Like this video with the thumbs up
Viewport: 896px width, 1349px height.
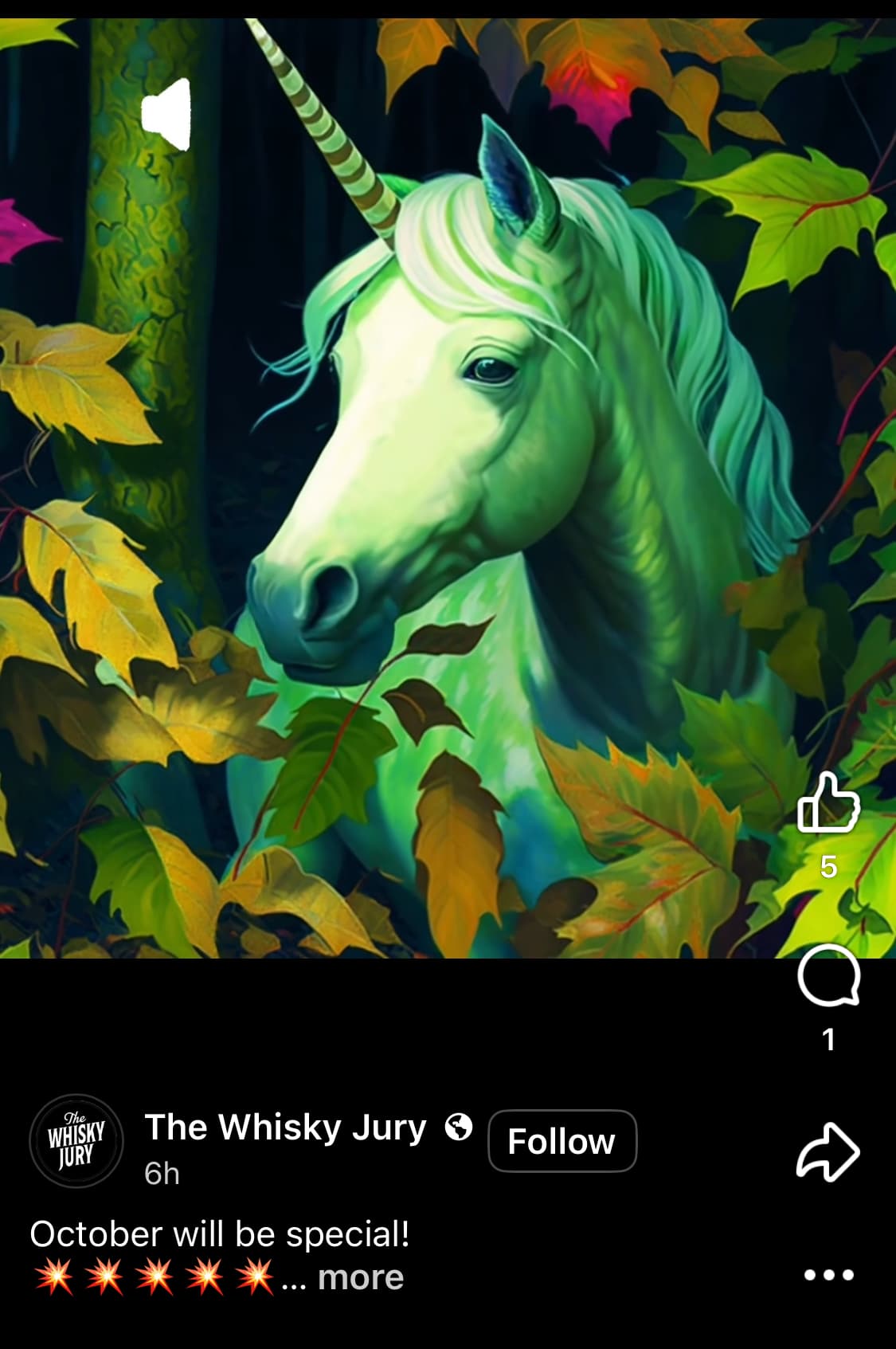pos(828,802)
